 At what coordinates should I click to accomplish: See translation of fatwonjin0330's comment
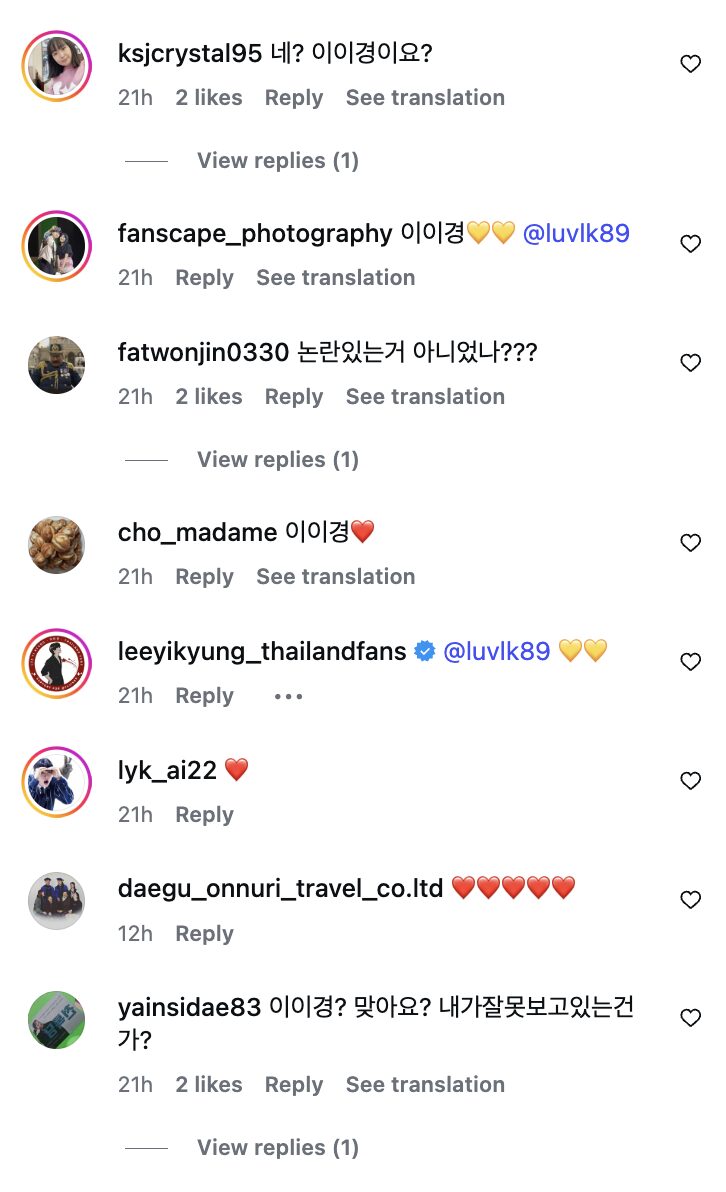(425, 397)
